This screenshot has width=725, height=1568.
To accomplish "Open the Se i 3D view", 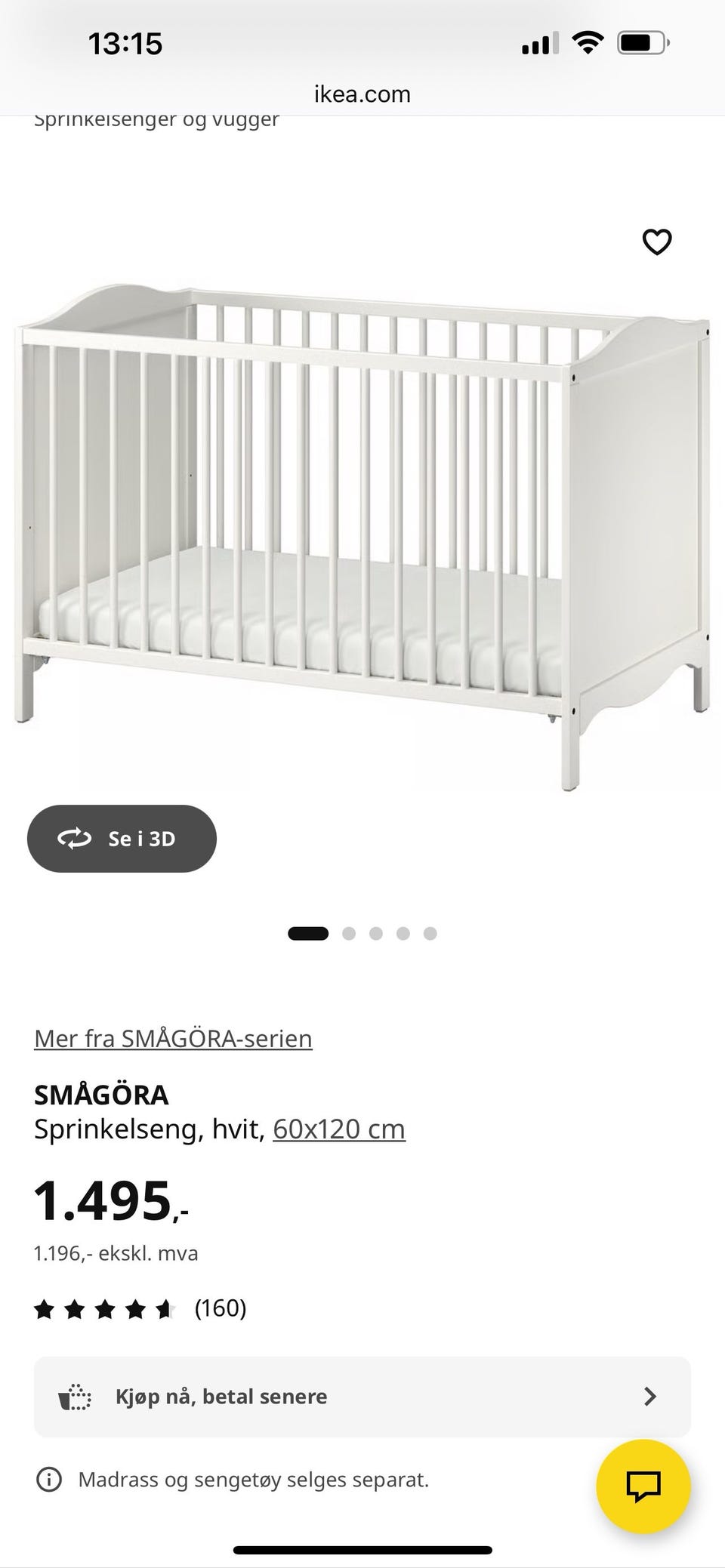I will coord(122,839).
